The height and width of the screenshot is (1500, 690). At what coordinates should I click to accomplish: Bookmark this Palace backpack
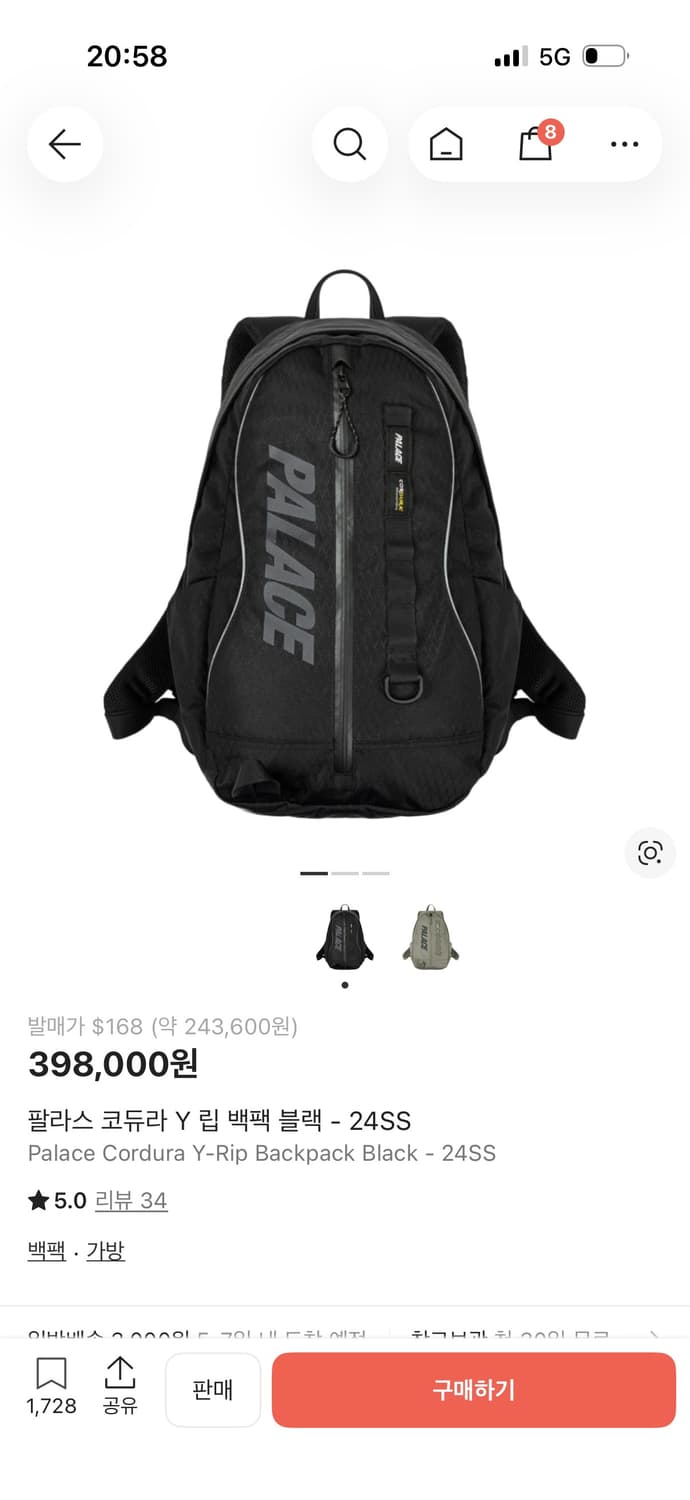pos(51,1385)
